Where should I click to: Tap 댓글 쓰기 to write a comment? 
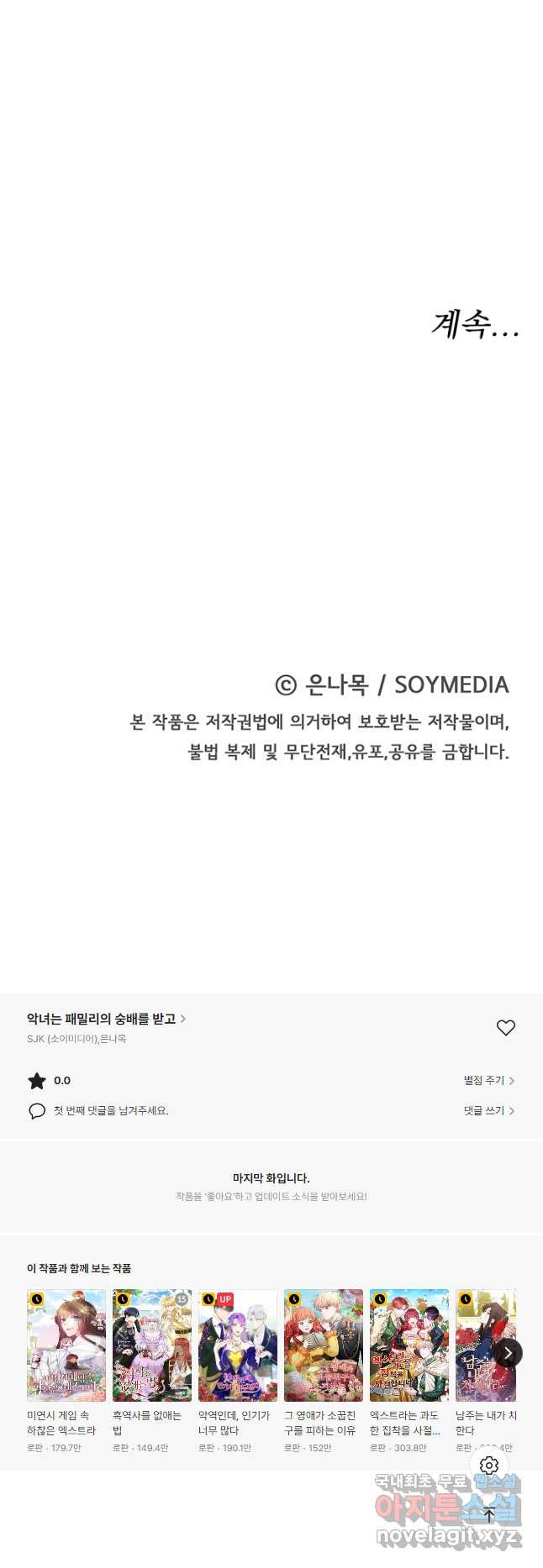point(488,1110)
